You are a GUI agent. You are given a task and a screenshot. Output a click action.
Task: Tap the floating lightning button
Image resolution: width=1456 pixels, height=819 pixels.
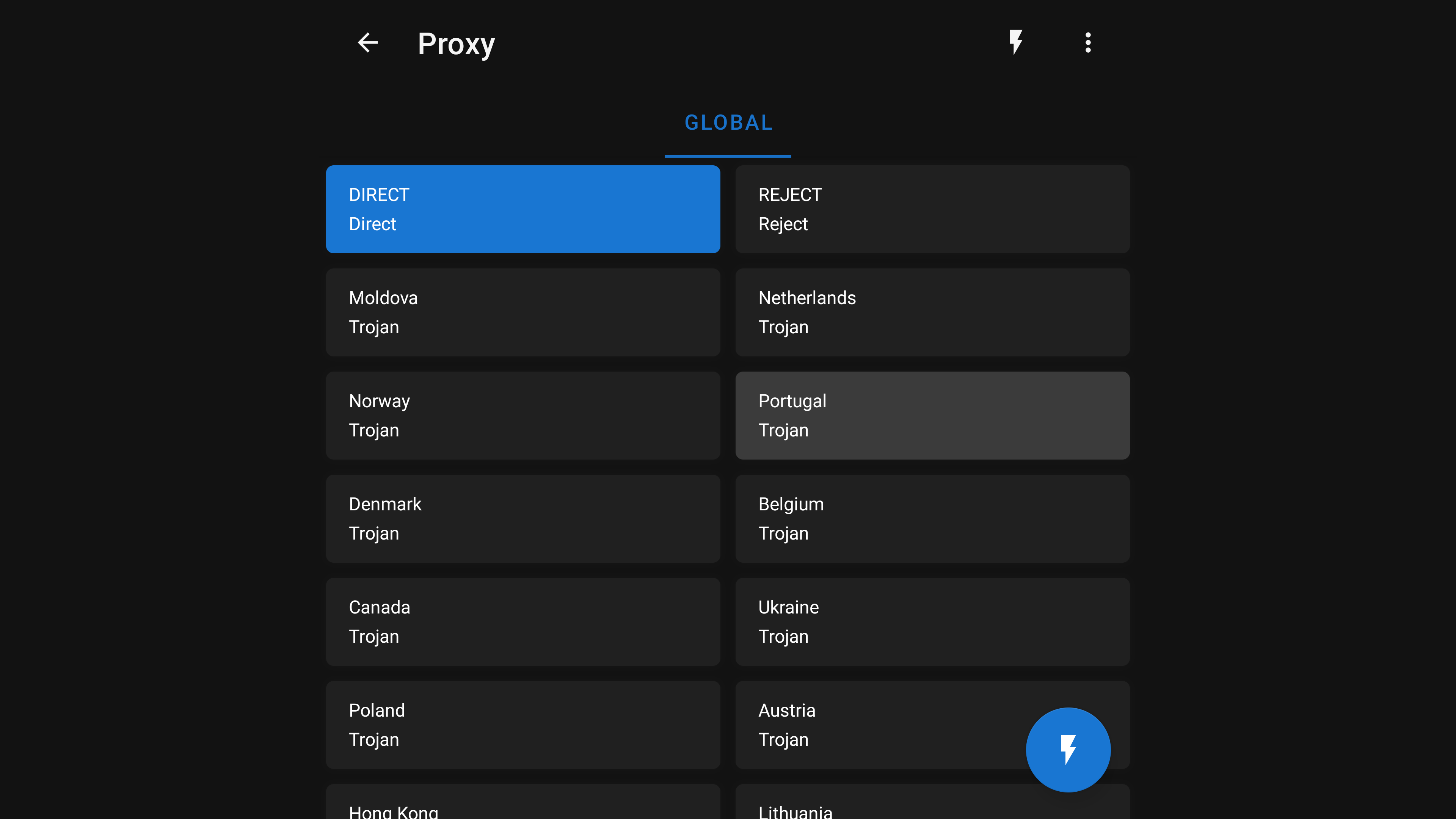(1068, 750)
